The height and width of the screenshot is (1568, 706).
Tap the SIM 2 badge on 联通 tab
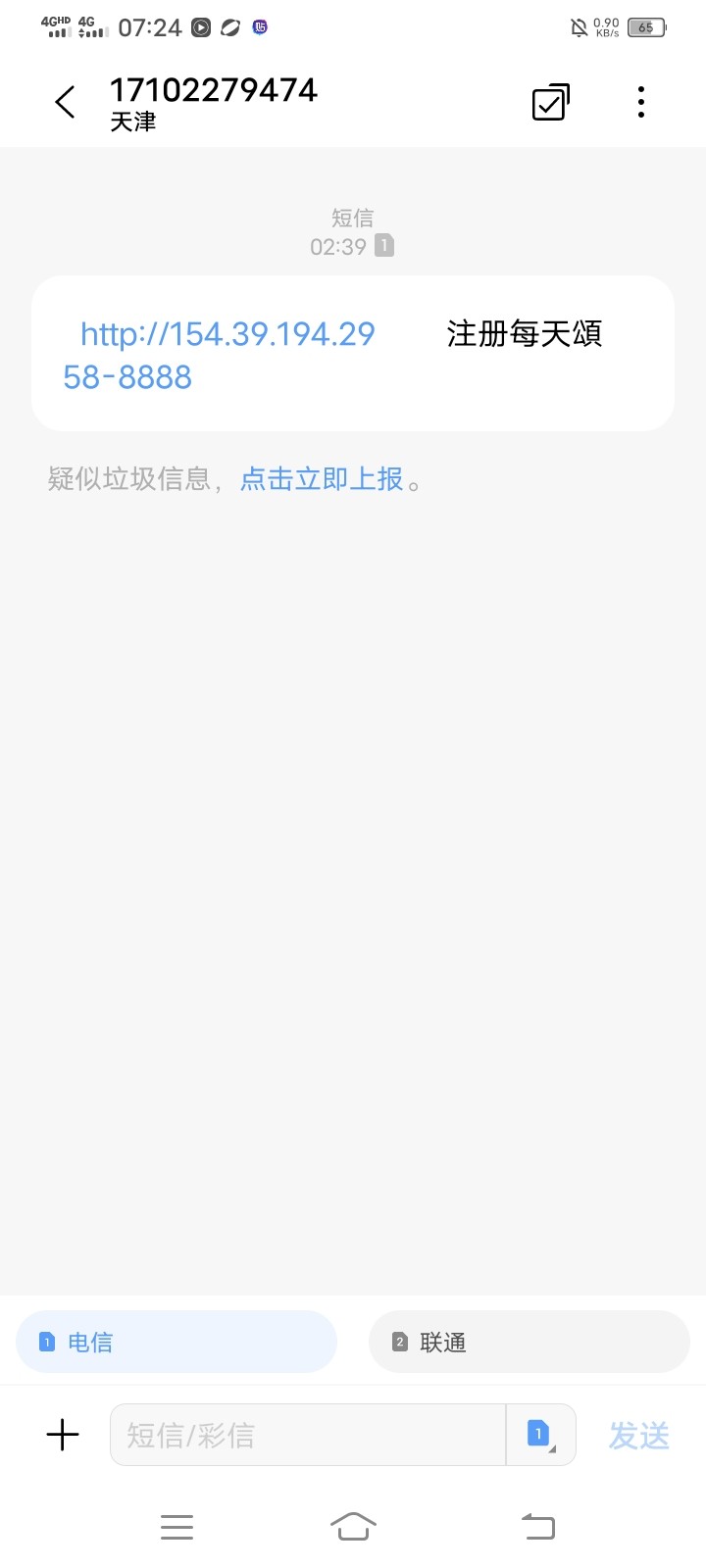coord(398,1341)
